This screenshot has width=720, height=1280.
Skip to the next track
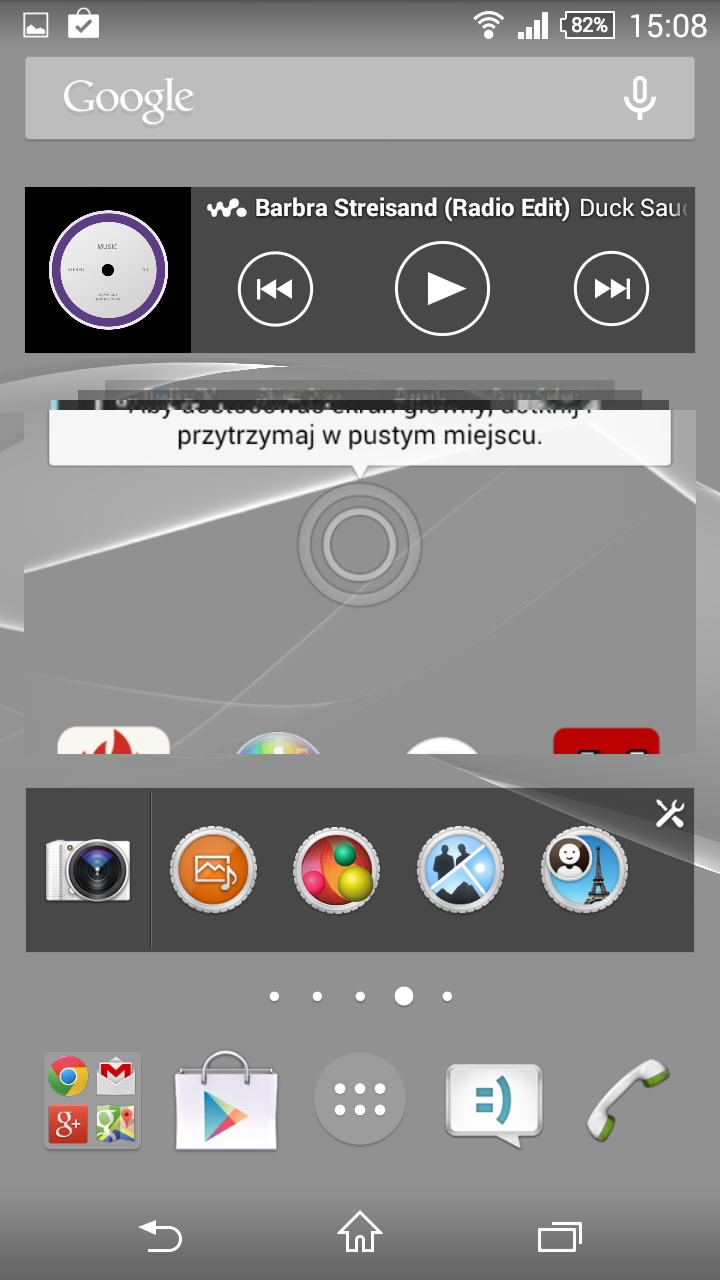[x=611, y=289]
